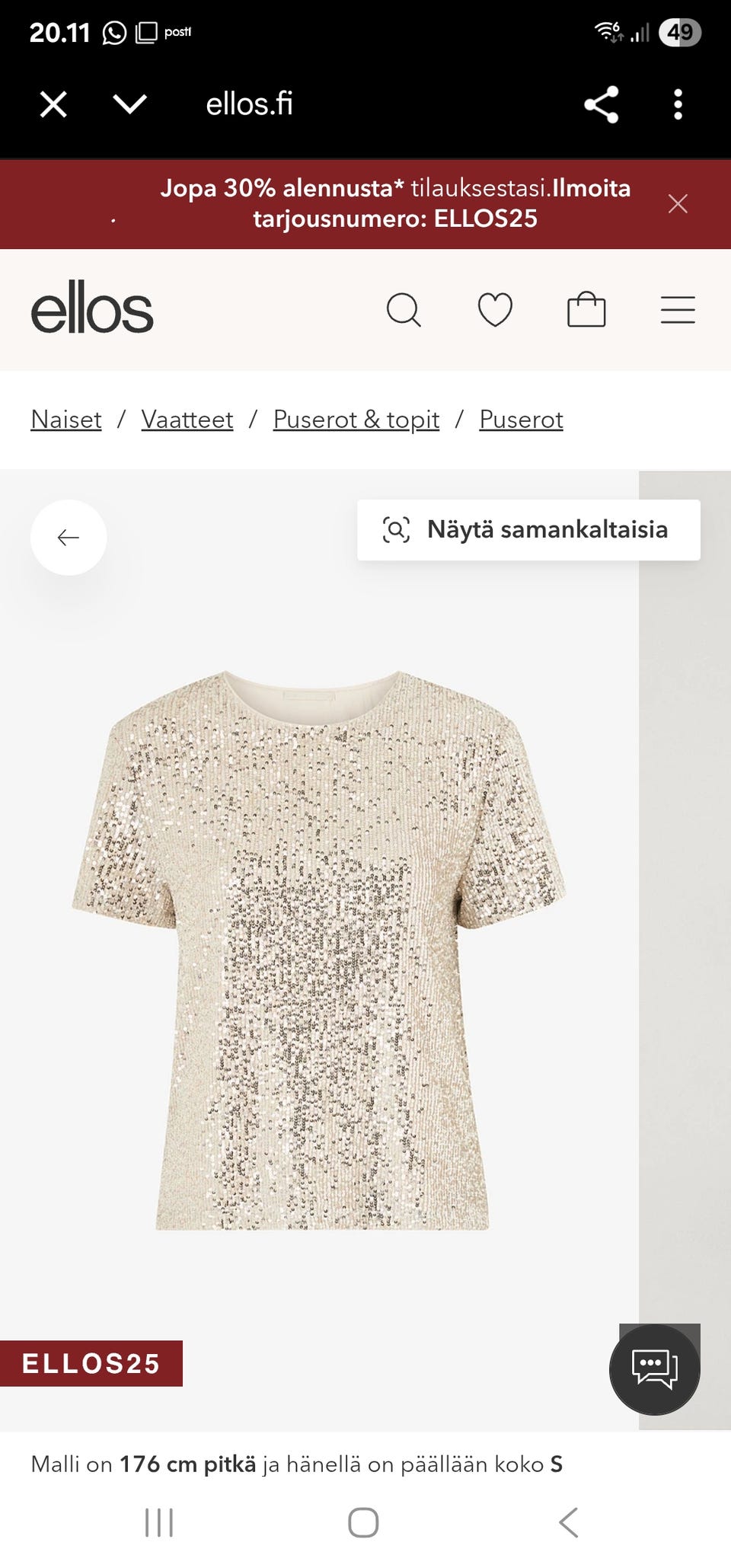The height and width of the screenshot is (1568, 731).
Task: Go to the Naiset breadcrumb
Action: click(66, 420)
